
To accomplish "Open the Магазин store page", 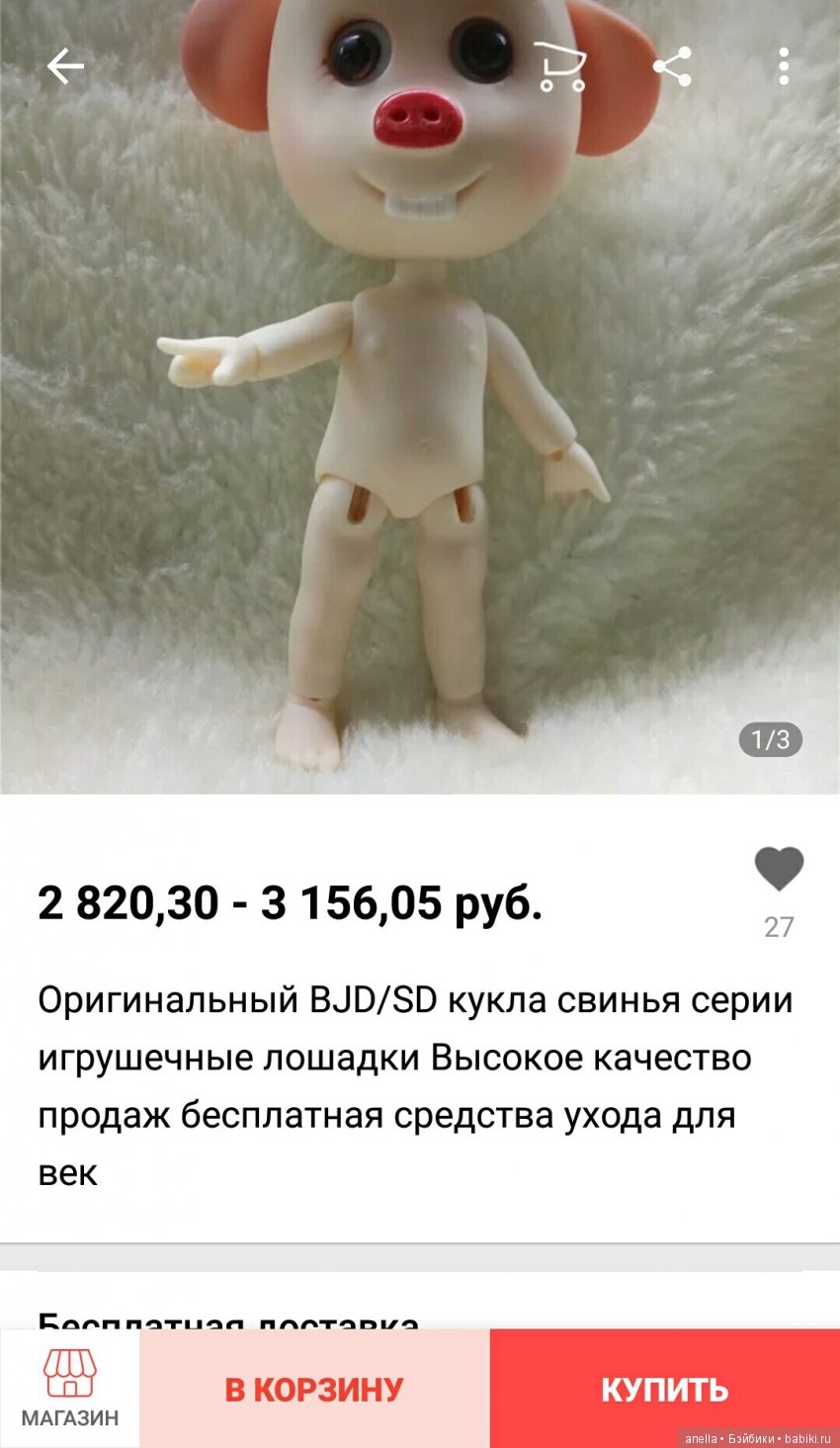I will [x=69, y=1388].
